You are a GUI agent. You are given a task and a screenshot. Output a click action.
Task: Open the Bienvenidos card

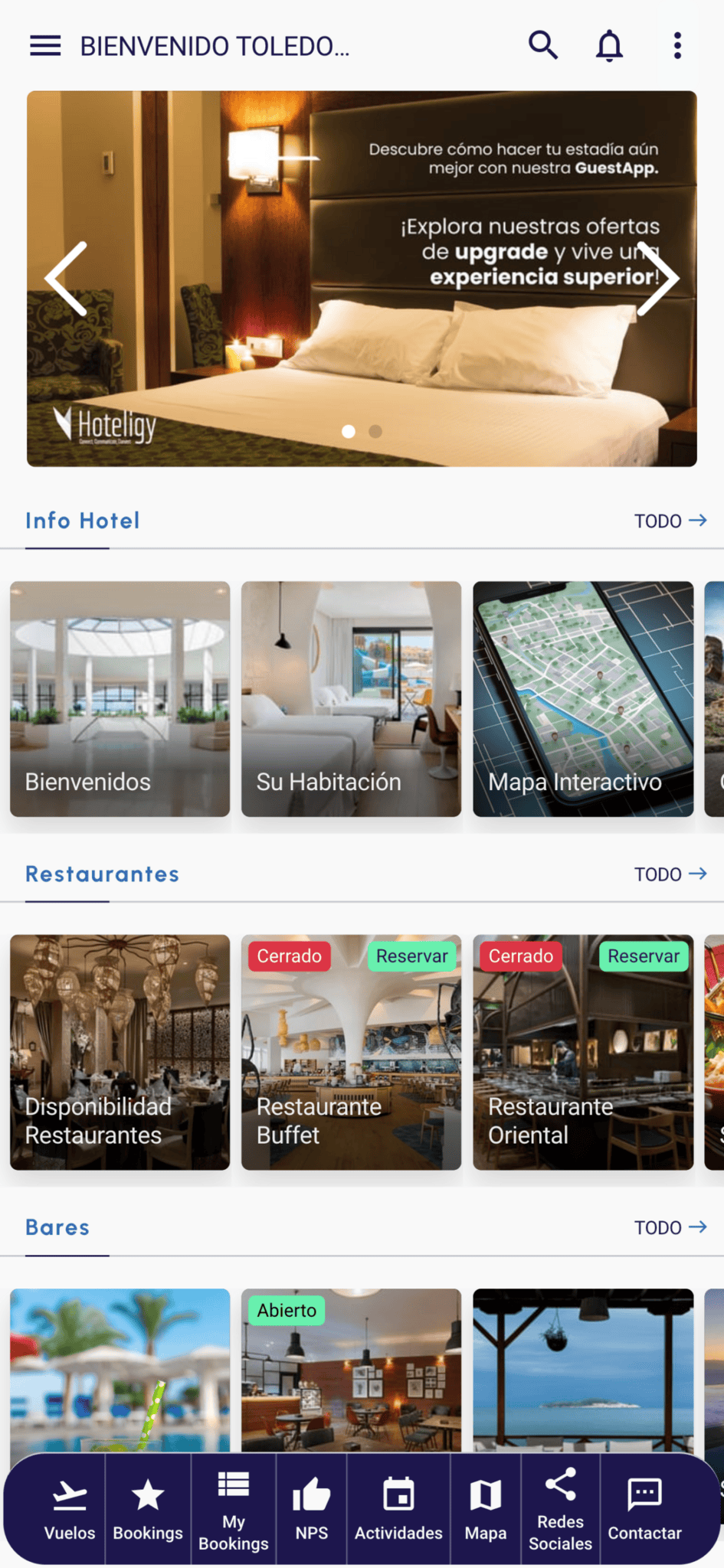click(120, 698)
